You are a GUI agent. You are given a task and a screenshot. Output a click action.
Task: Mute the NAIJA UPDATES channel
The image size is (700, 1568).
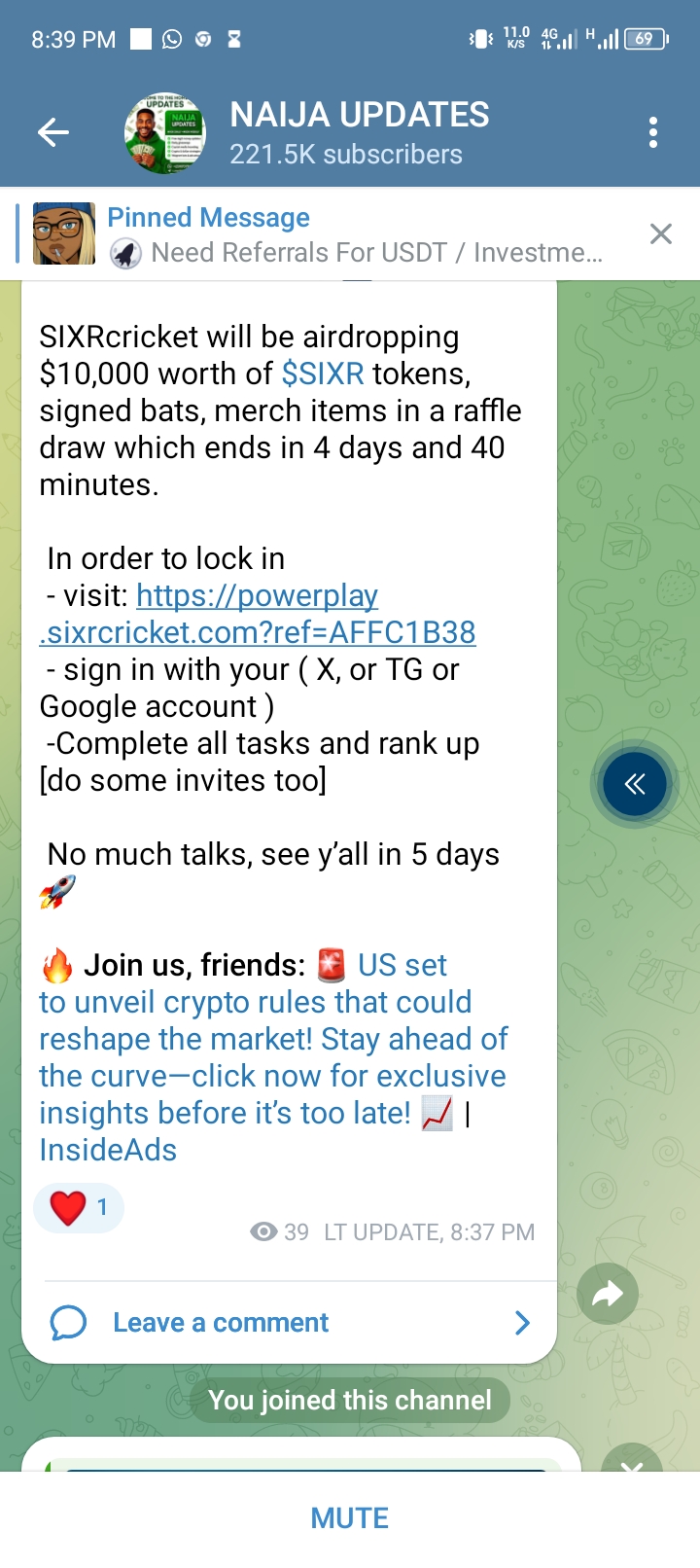click(x=350, y=1518)
